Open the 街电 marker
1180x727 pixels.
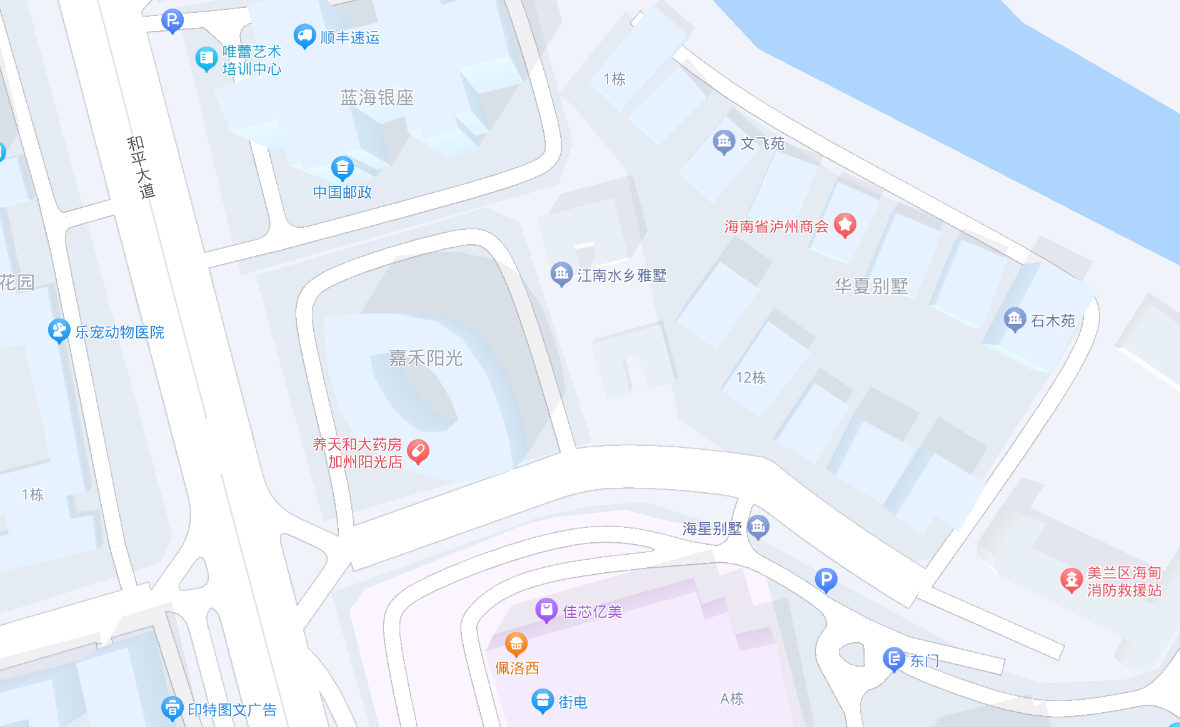[x=542, y=701]
